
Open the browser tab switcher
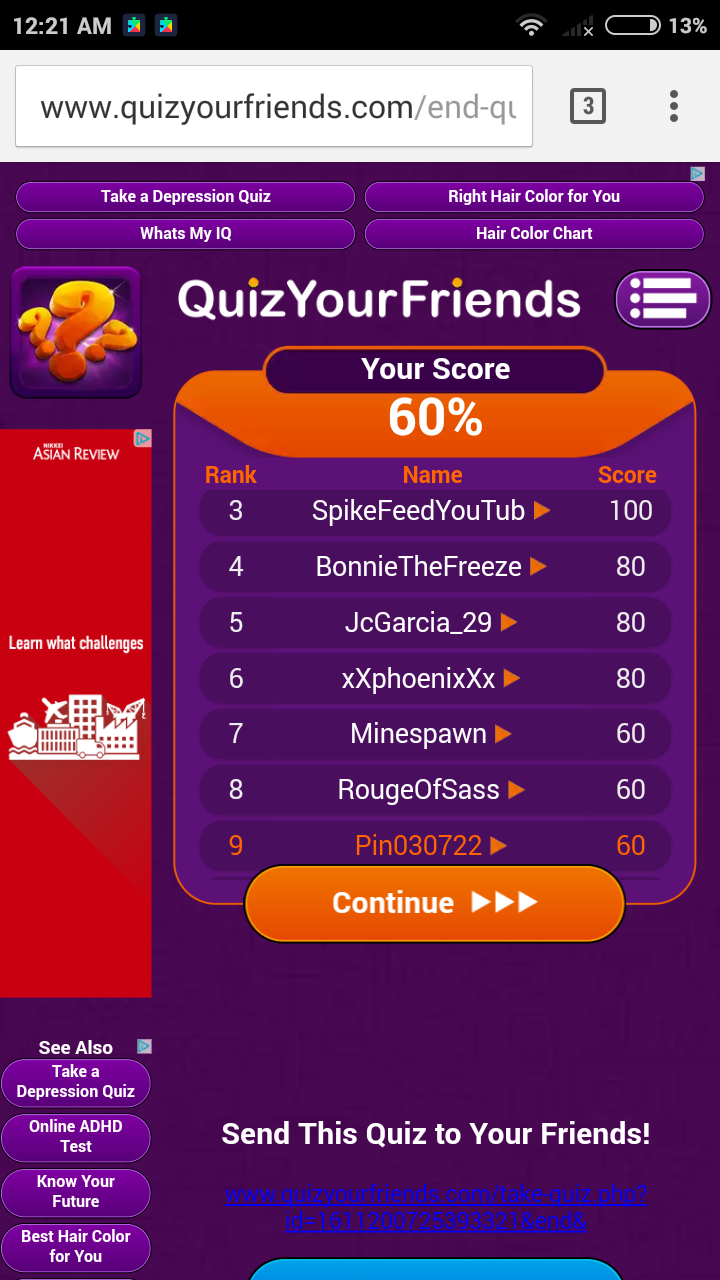[588, 106]
